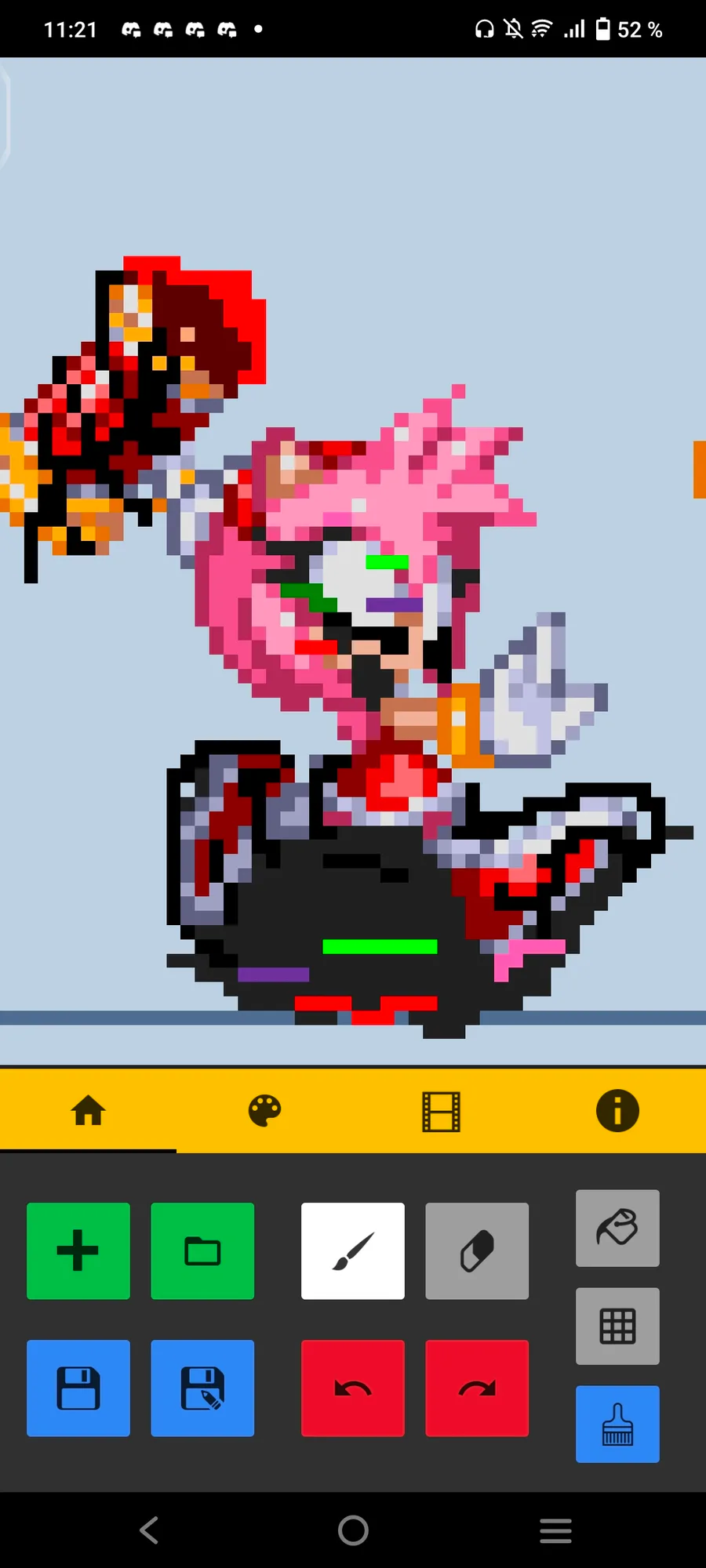Tap save-as floppy disk with pencil

pyautogui.click(x=202, y=1388)
